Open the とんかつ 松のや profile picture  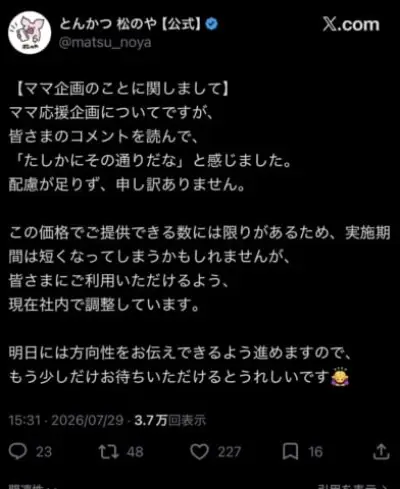29,33
